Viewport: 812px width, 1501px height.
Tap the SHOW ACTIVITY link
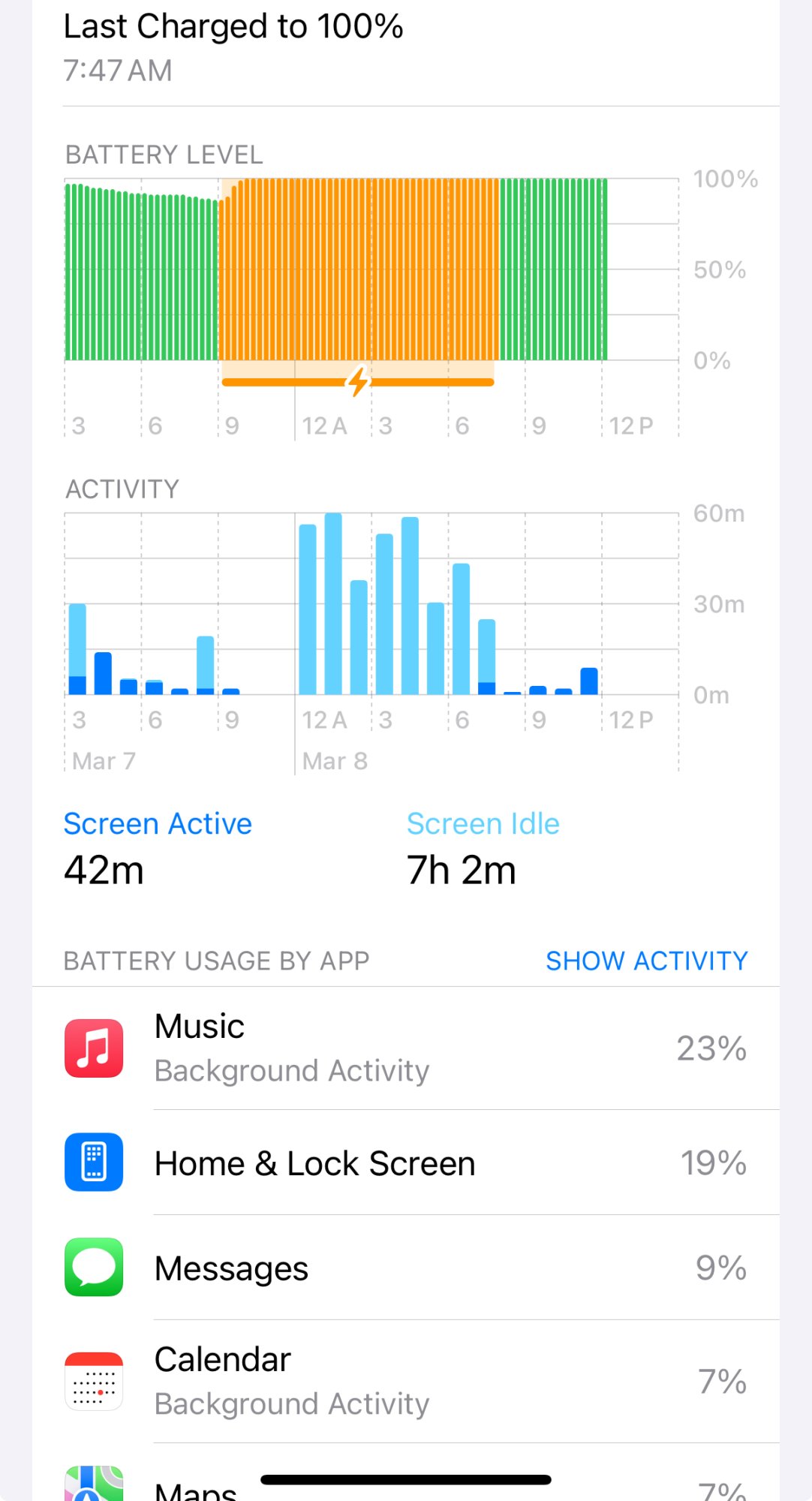pos(646,961)
